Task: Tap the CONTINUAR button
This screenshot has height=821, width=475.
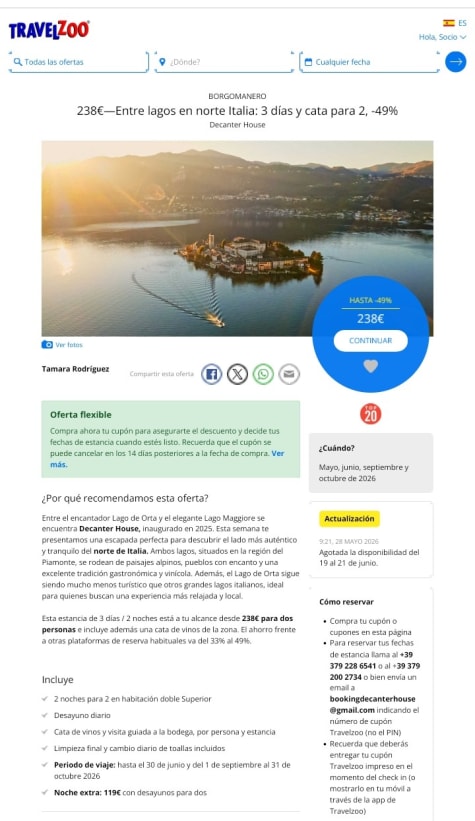Action: [x=371, y=340]
